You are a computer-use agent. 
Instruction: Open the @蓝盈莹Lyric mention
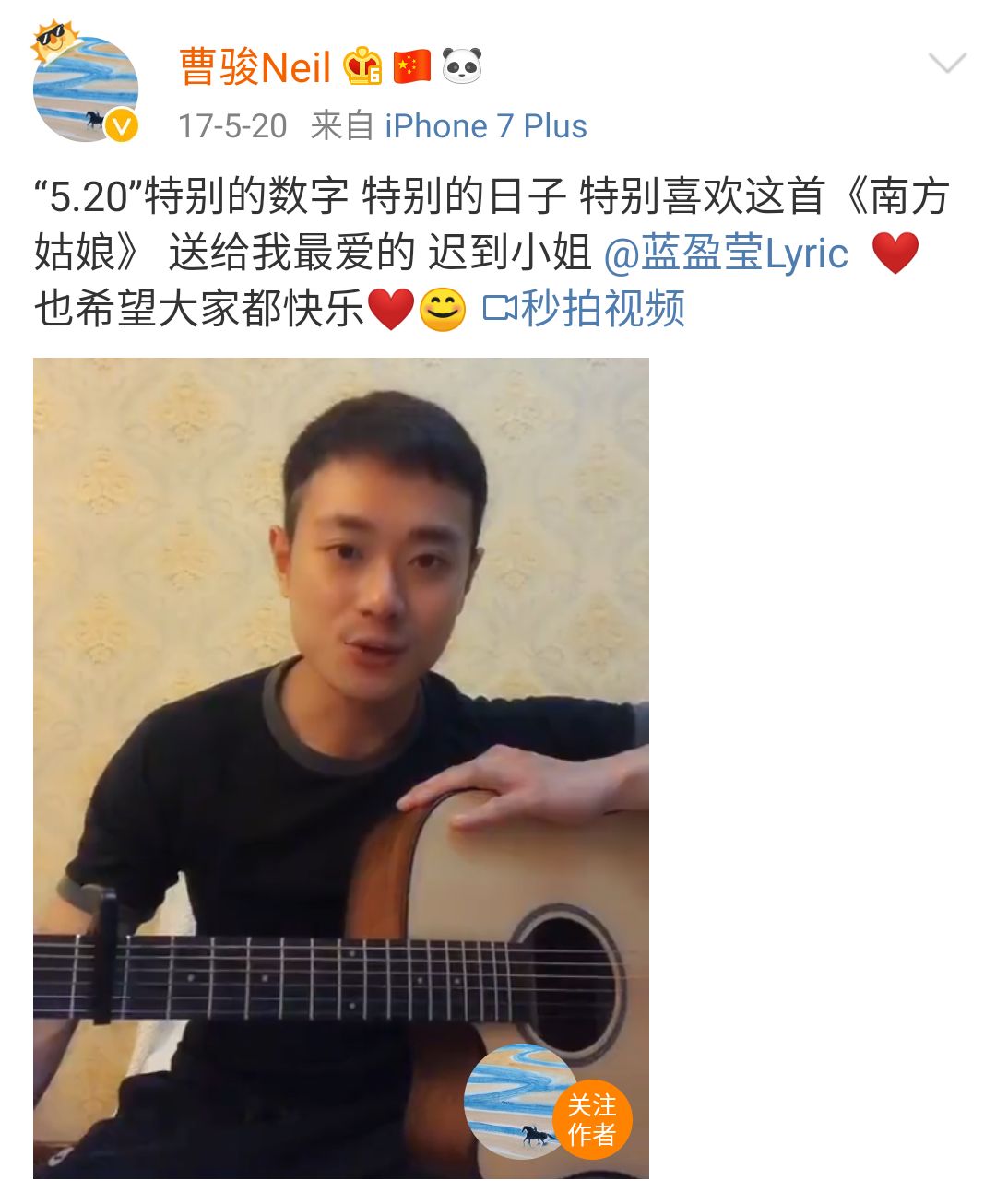726,254
